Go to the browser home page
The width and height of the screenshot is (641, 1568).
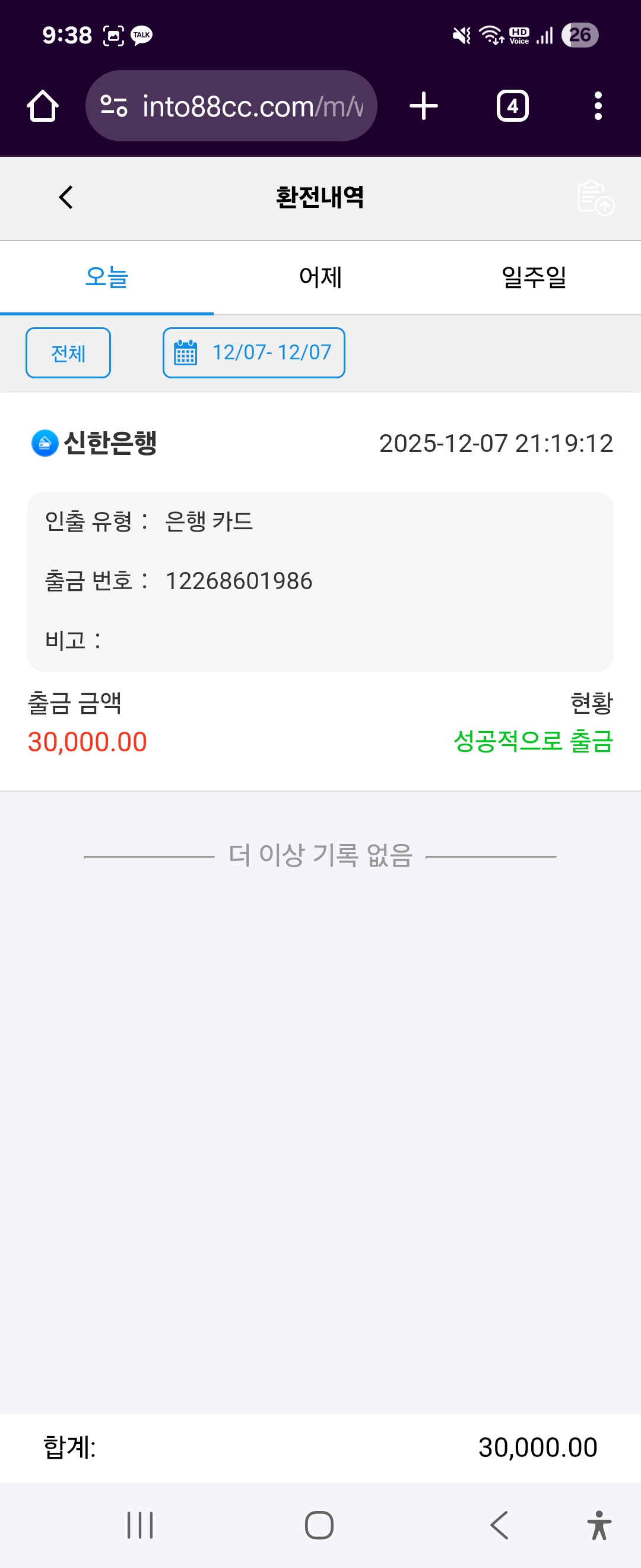coord(43,106)
